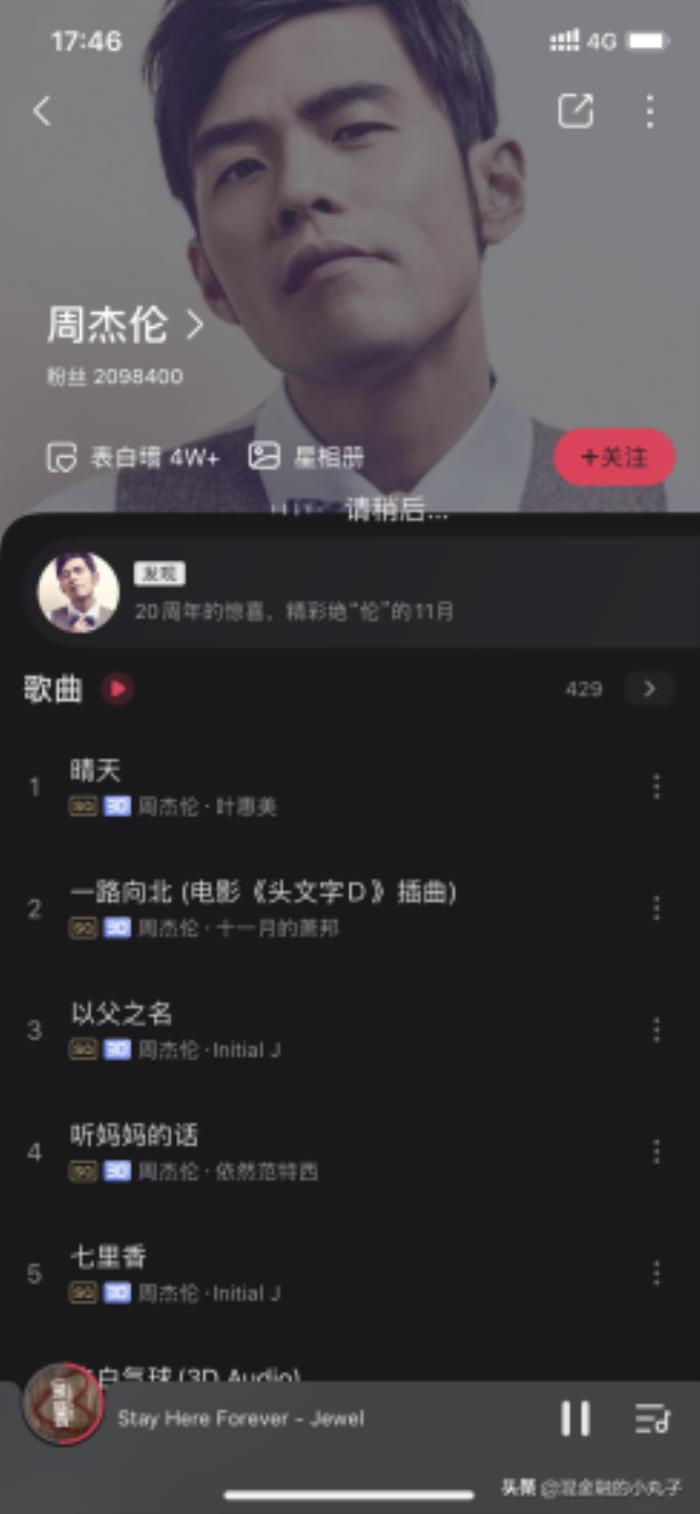
Task: Pause the currently playing track
Action: [575, 1418]
